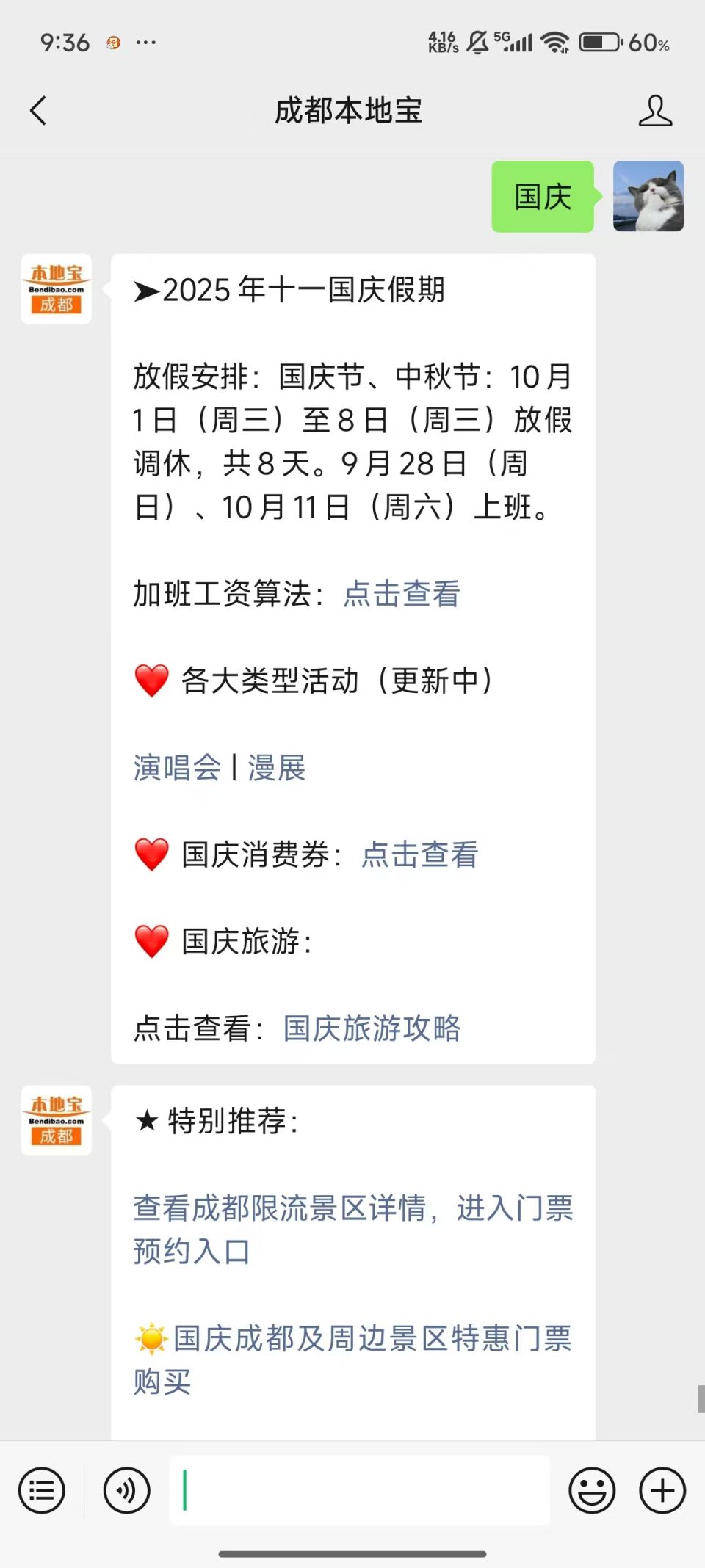
Task: View the 国庆消费券 点击查看 link
Action: 419,854
